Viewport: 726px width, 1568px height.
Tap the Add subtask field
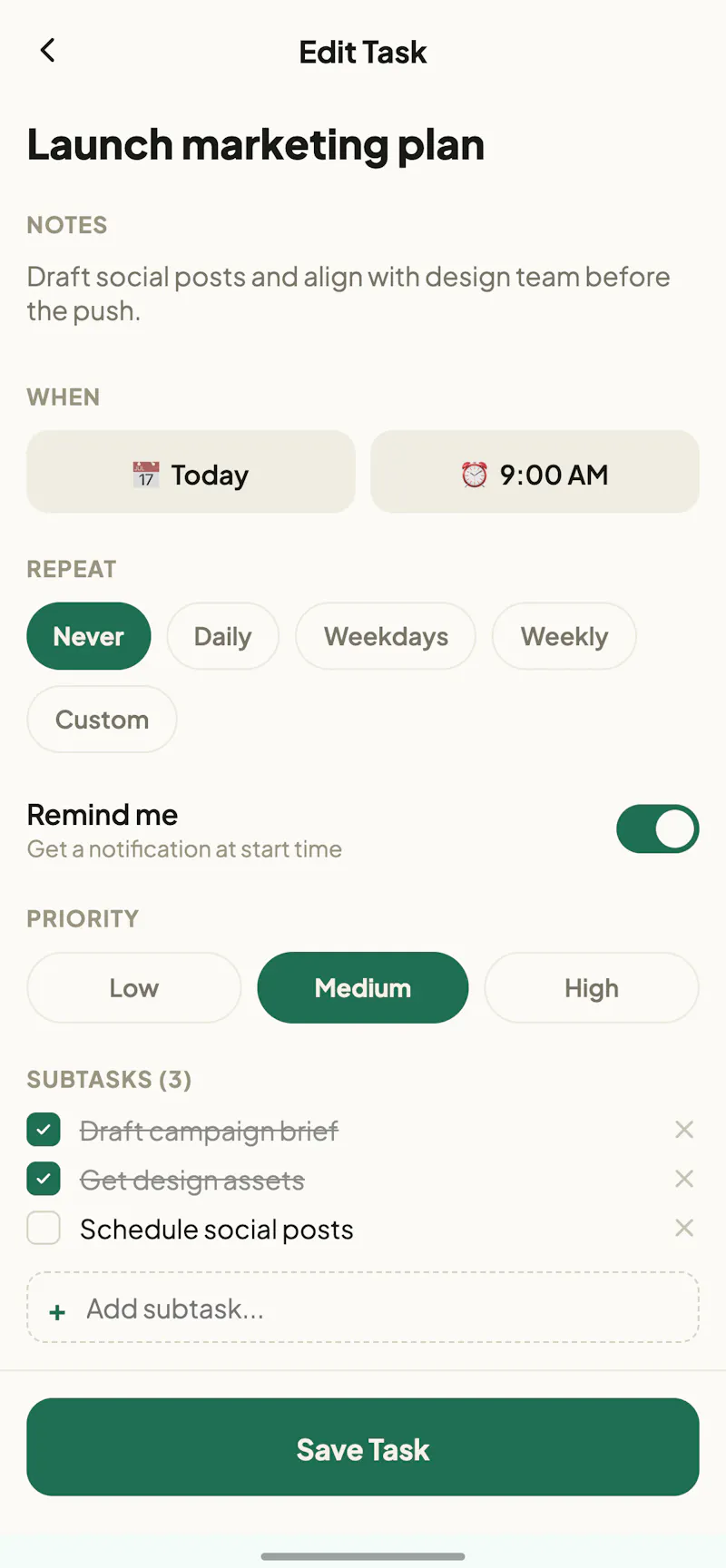tap(363, 1308)
